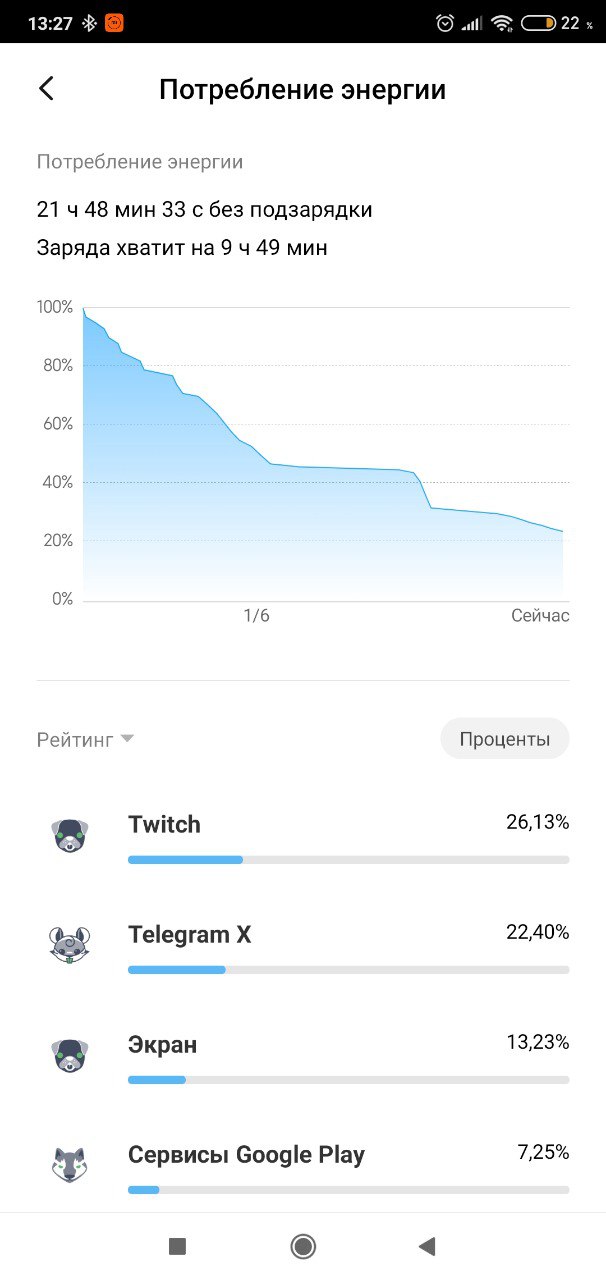606x1280 pixels.
Task: Open recent apps from the navigation bar
Action: click(177, 1246)
